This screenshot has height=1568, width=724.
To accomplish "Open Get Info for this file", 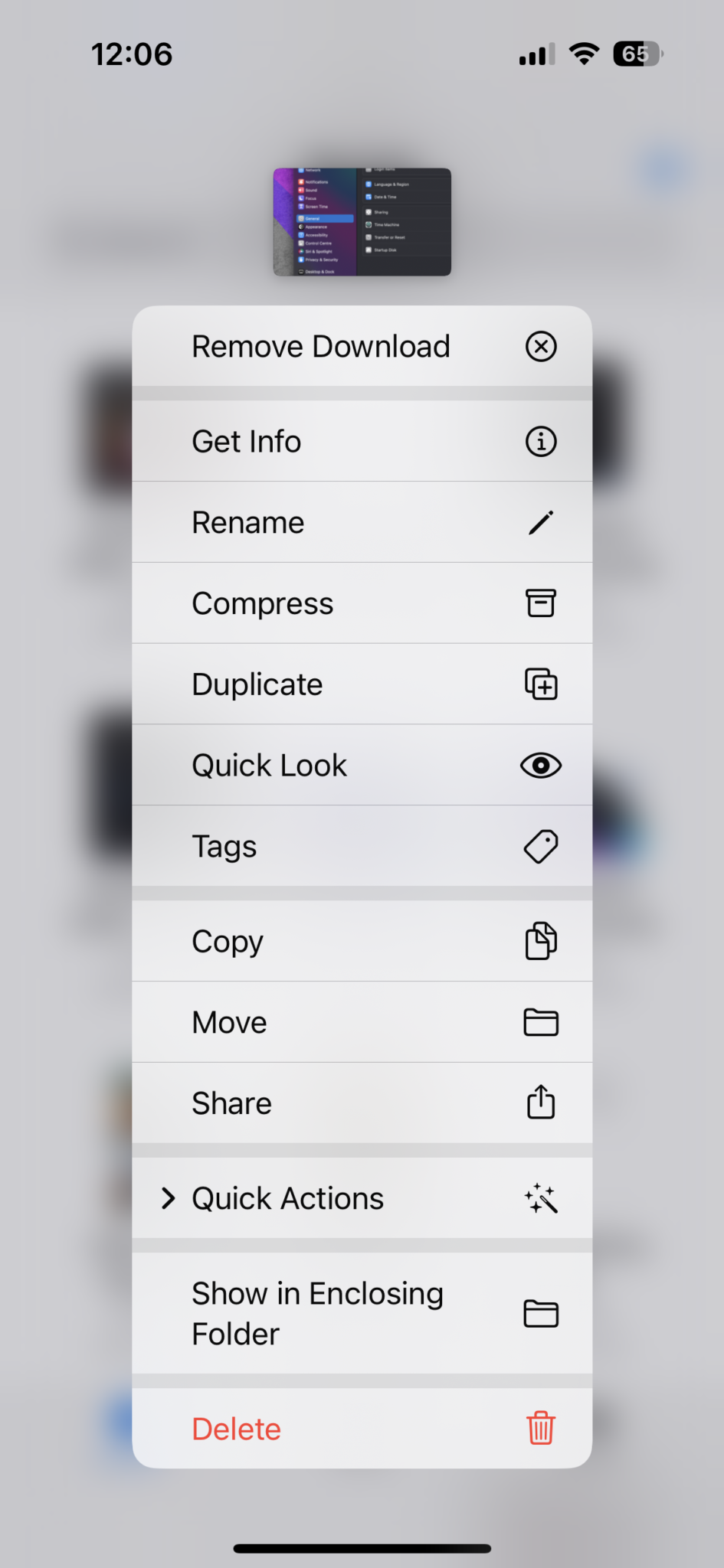I will tap(362, 442).
